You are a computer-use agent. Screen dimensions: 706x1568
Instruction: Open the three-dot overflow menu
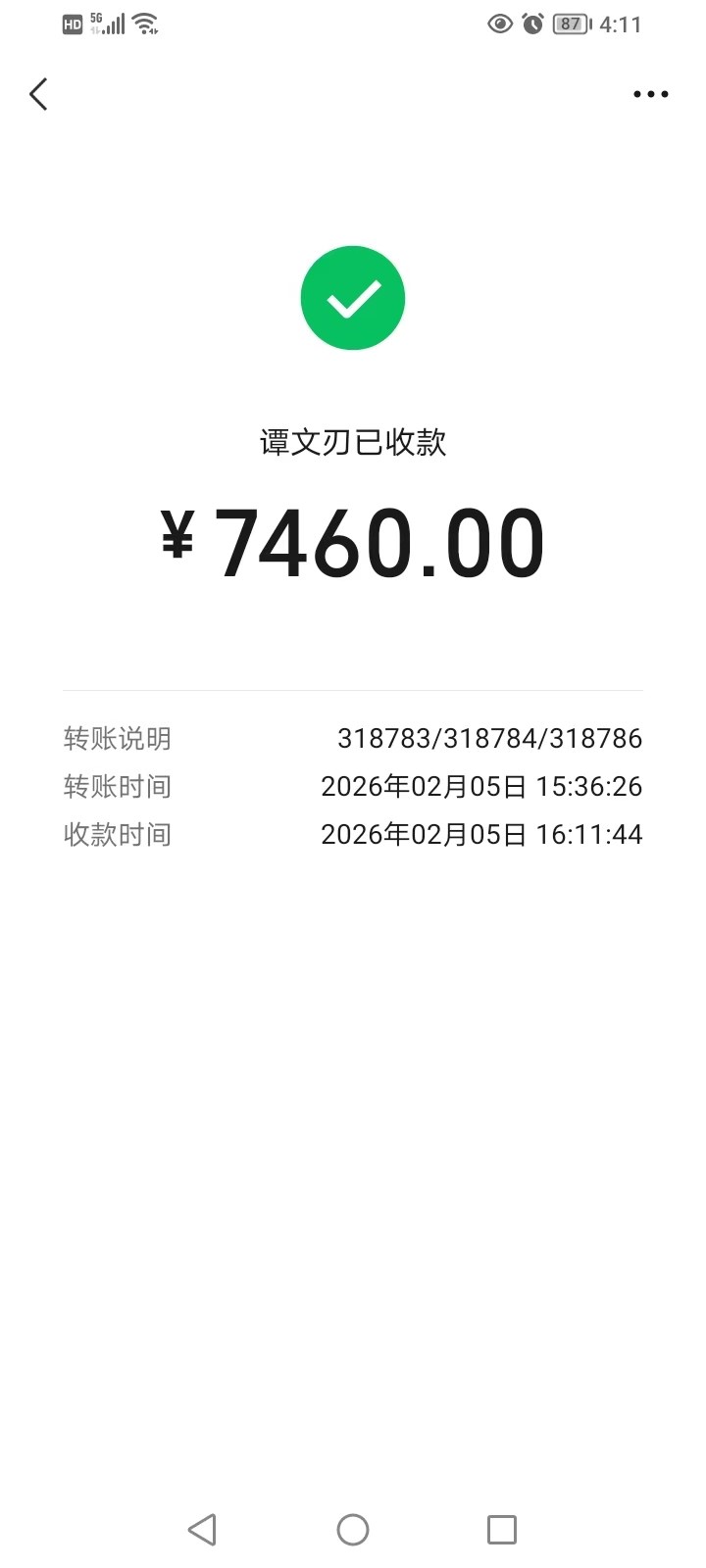click(x=650, y=94)
